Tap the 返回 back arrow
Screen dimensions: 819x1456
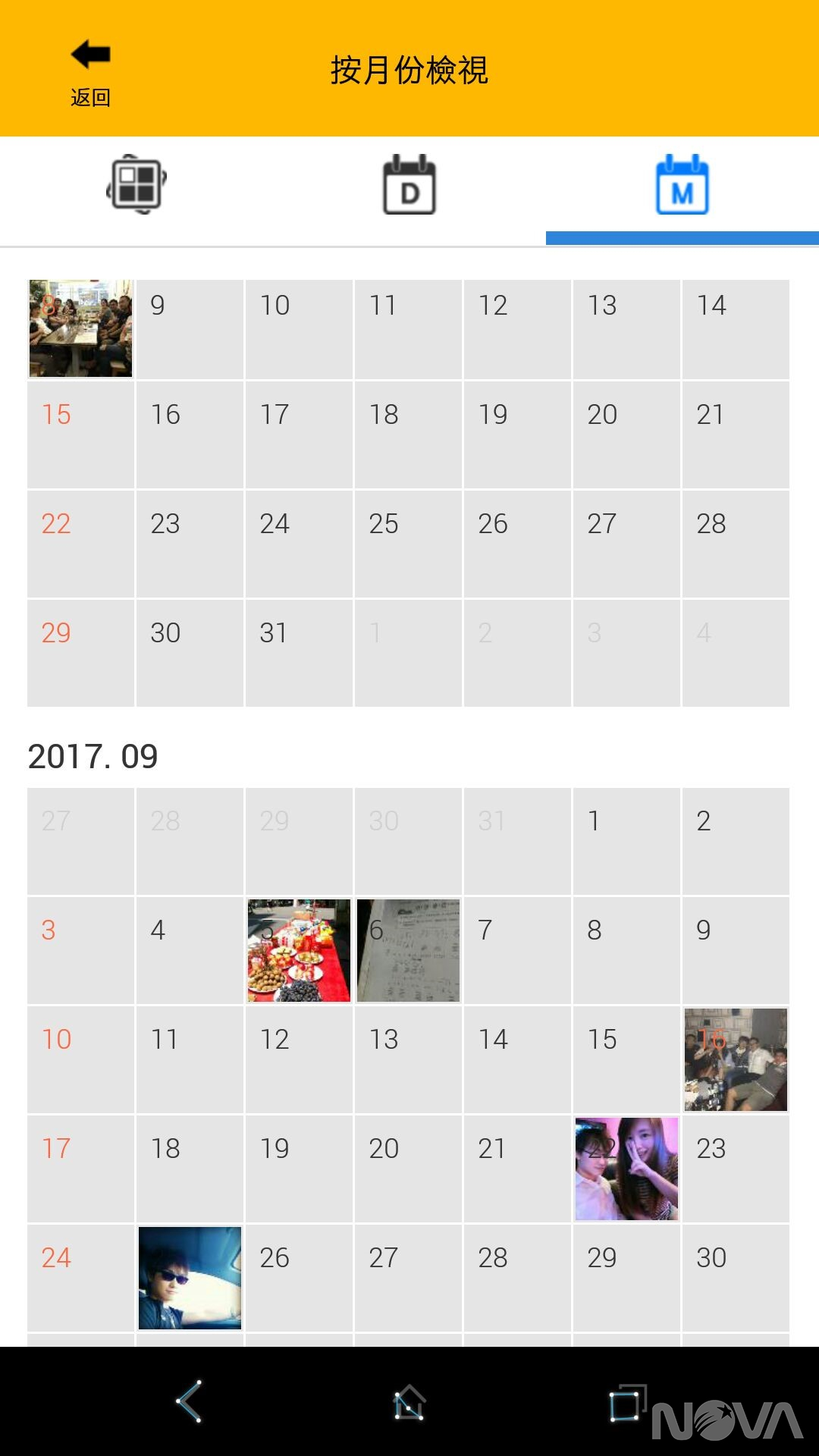90,72
